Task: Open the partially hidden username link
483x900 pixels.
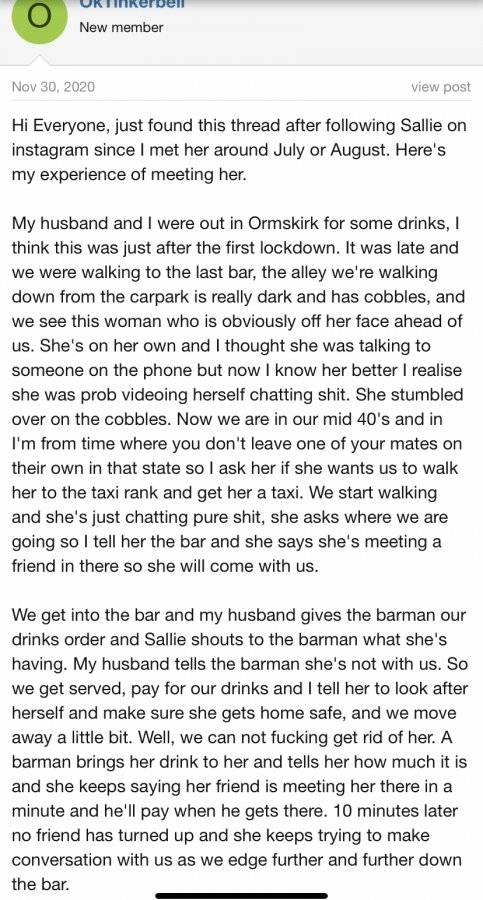Action: [121, 3]
